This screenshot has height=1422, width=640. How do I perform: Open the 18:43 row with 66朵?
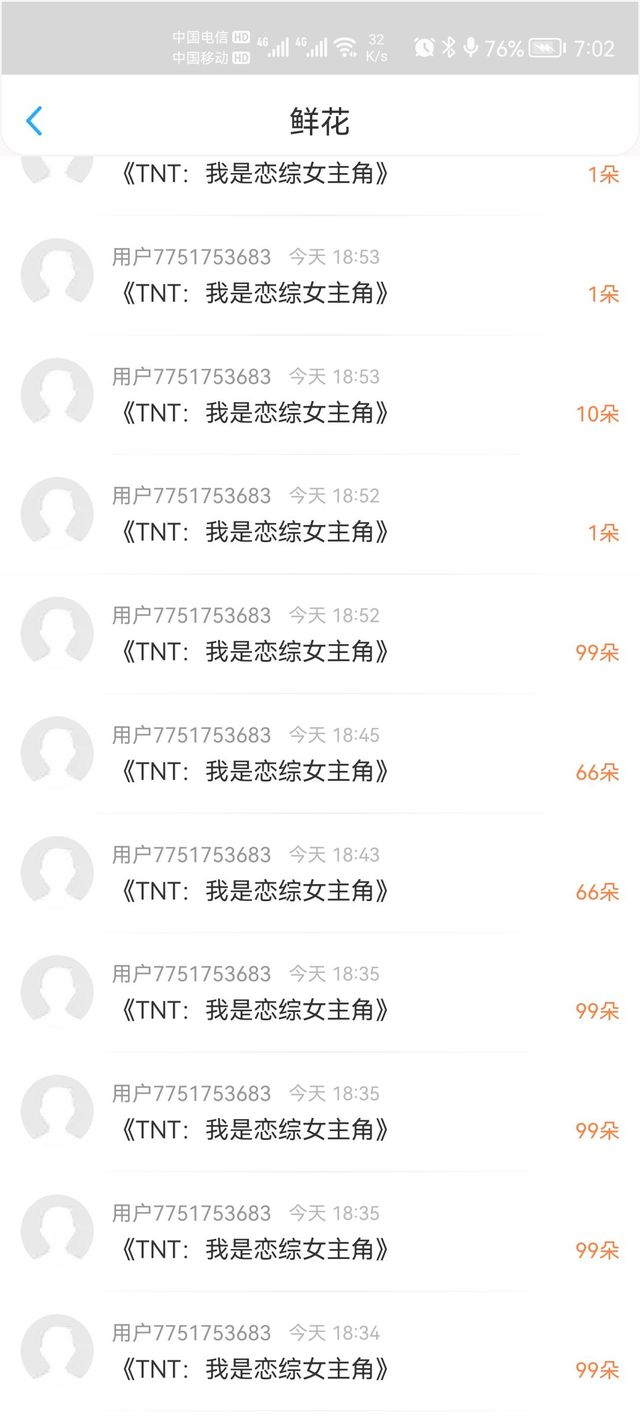(320, 873)
